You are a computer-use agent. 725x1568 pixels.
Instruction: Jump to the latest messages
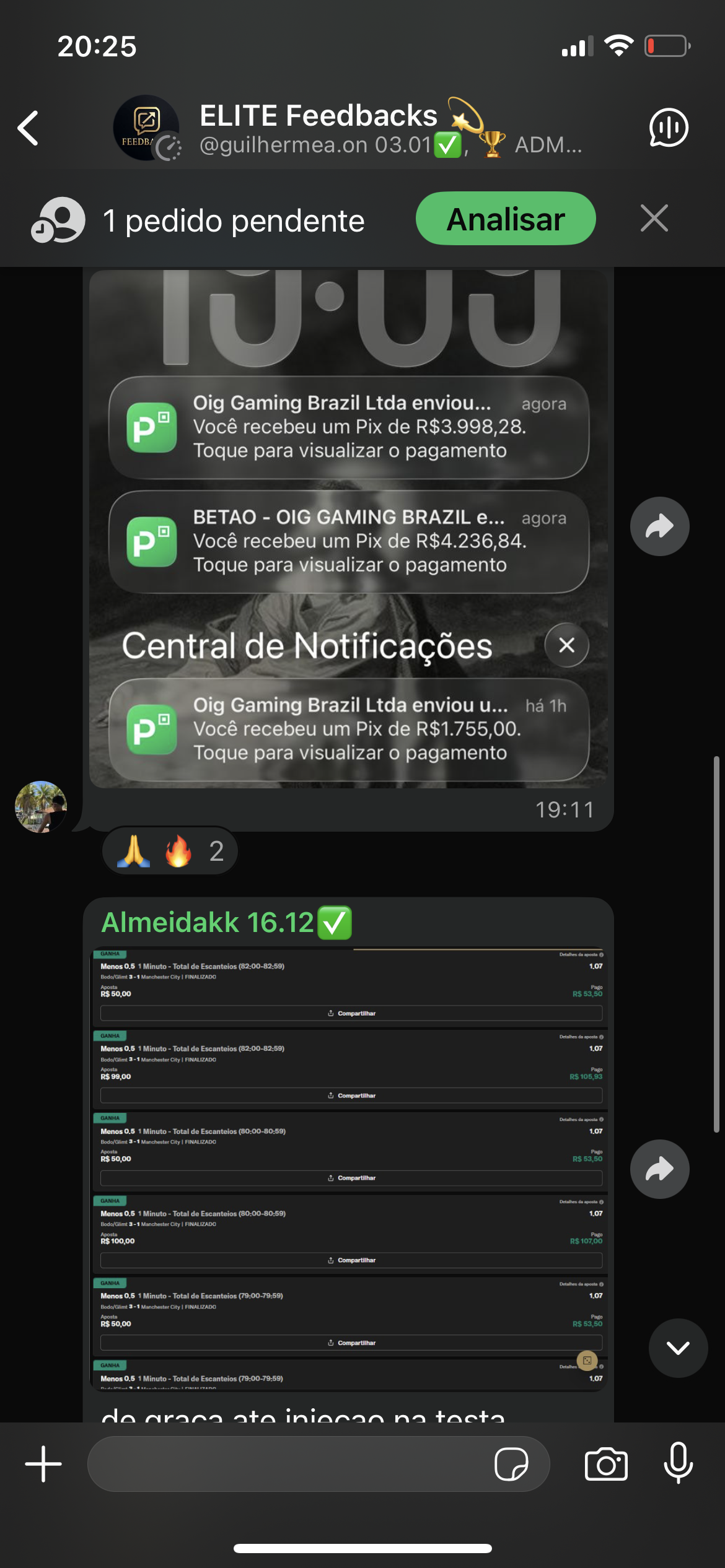(x=678, y=1348)
